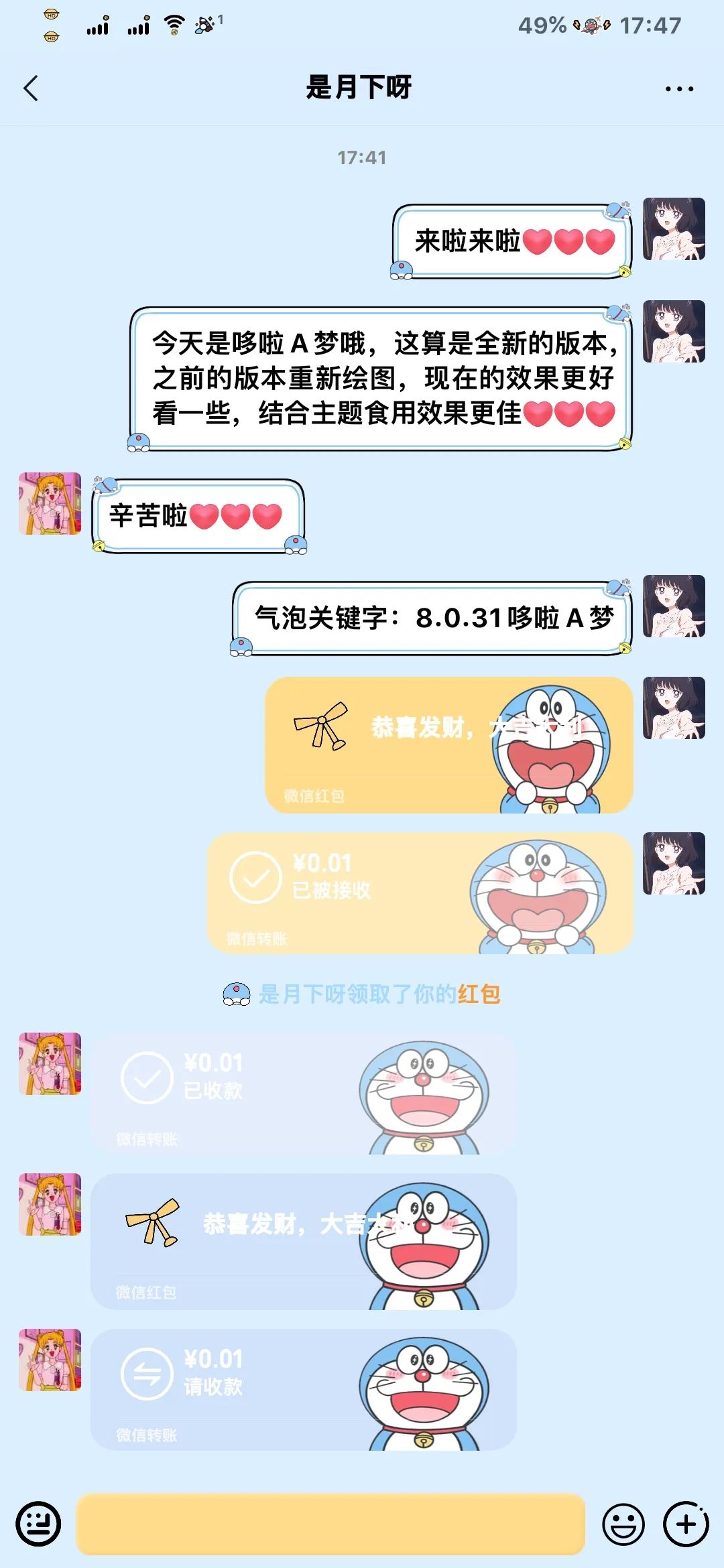Open the sent yellow 恭喜发财 red packet
Viewport: 724px width, 1568px height.
448,745
